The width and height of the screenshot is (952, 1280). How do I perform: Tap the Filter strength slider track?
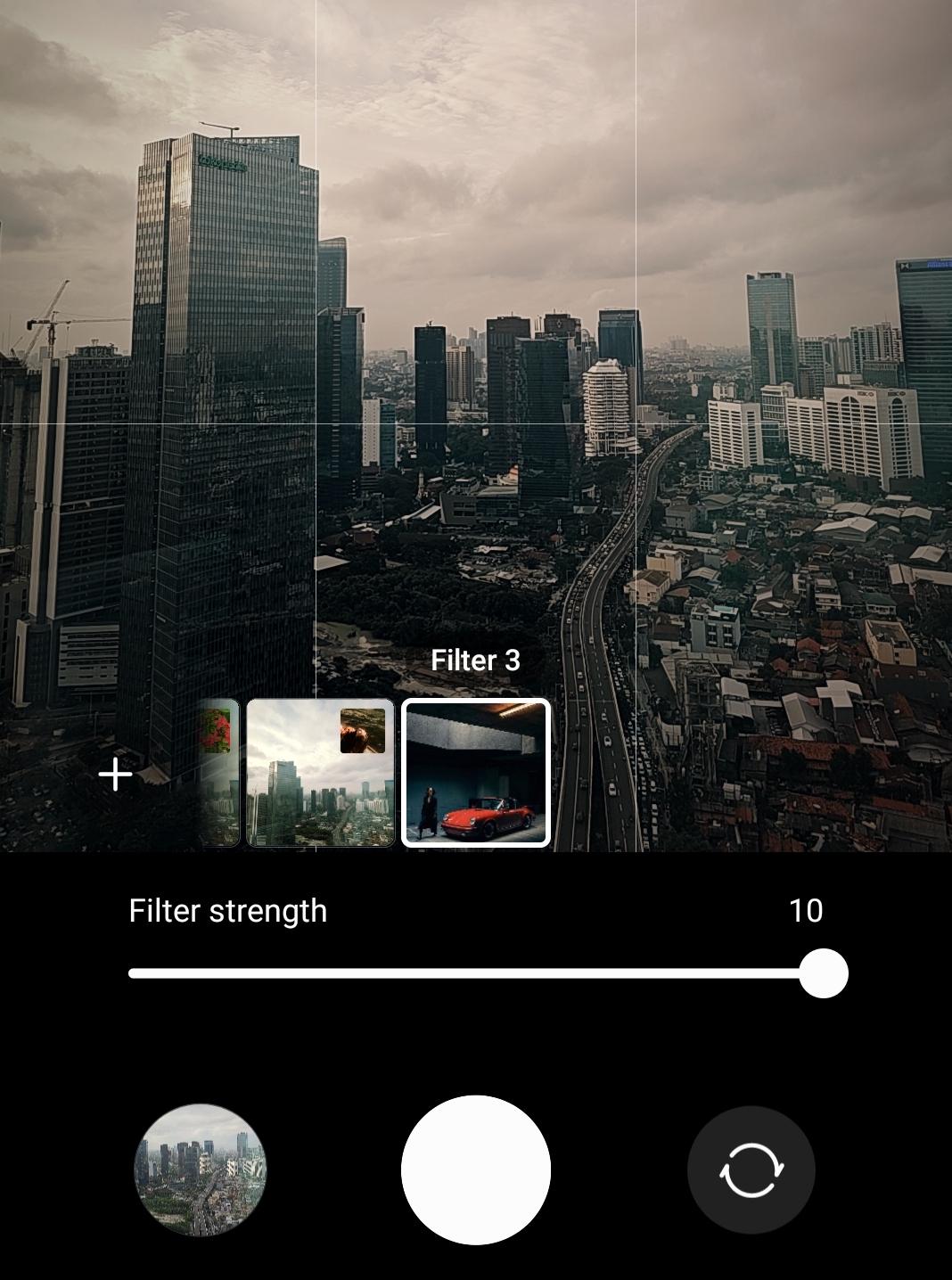point(464,973)
